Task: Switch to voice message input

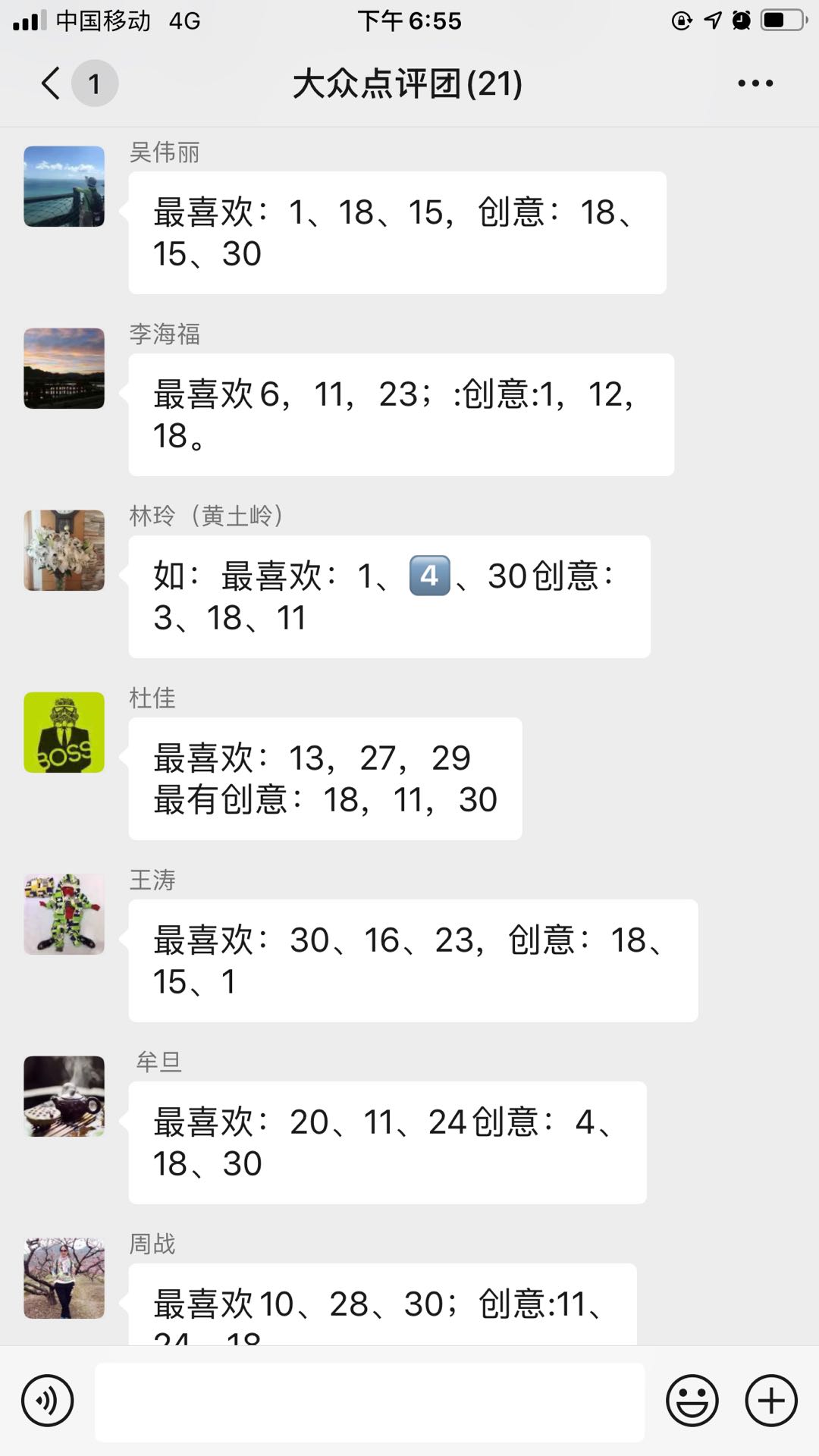Action: tap(48, 1400)
